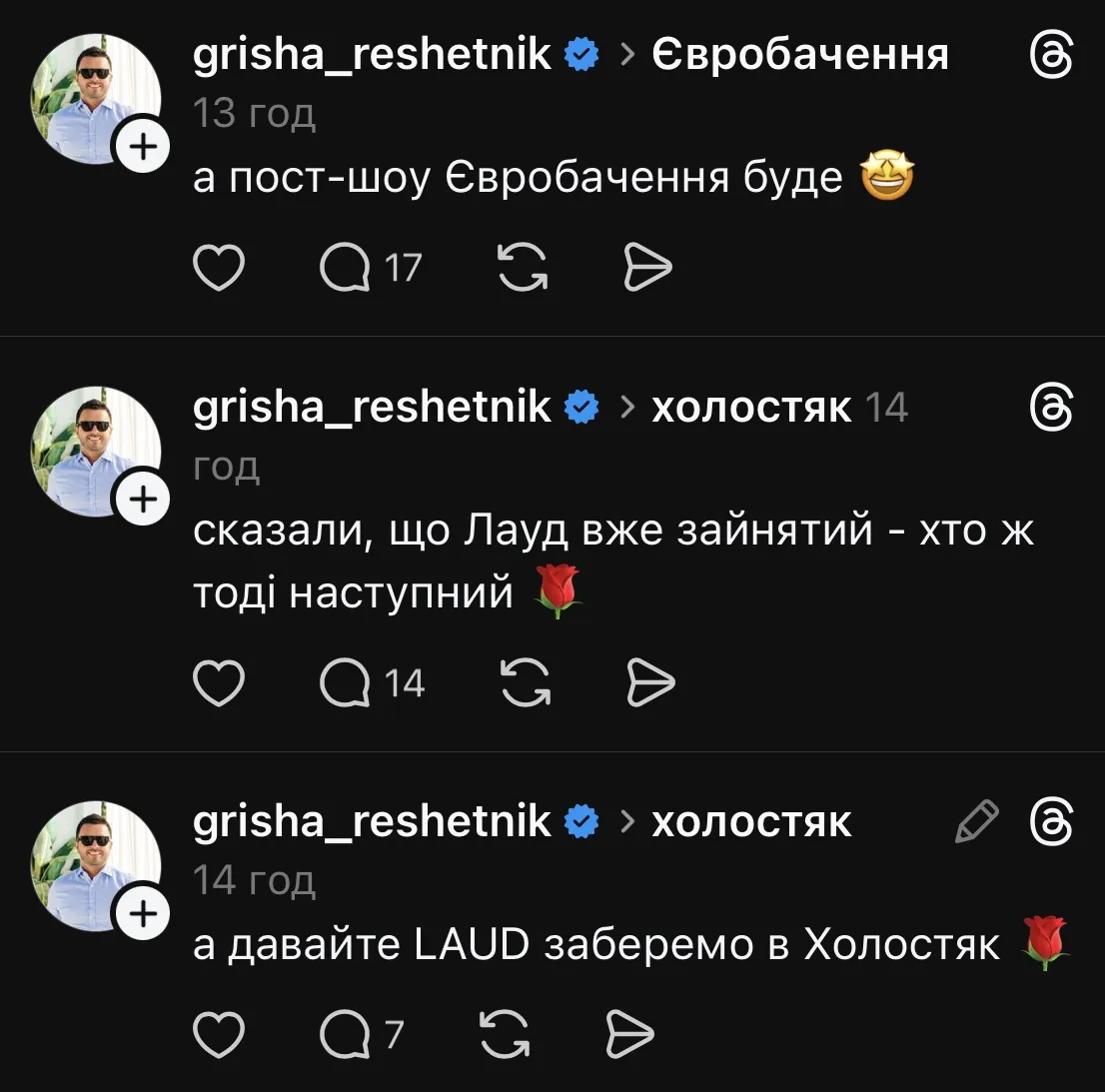Share the пост-шоу Євробачення post
1105x1092 pixels.
point(647,268)
